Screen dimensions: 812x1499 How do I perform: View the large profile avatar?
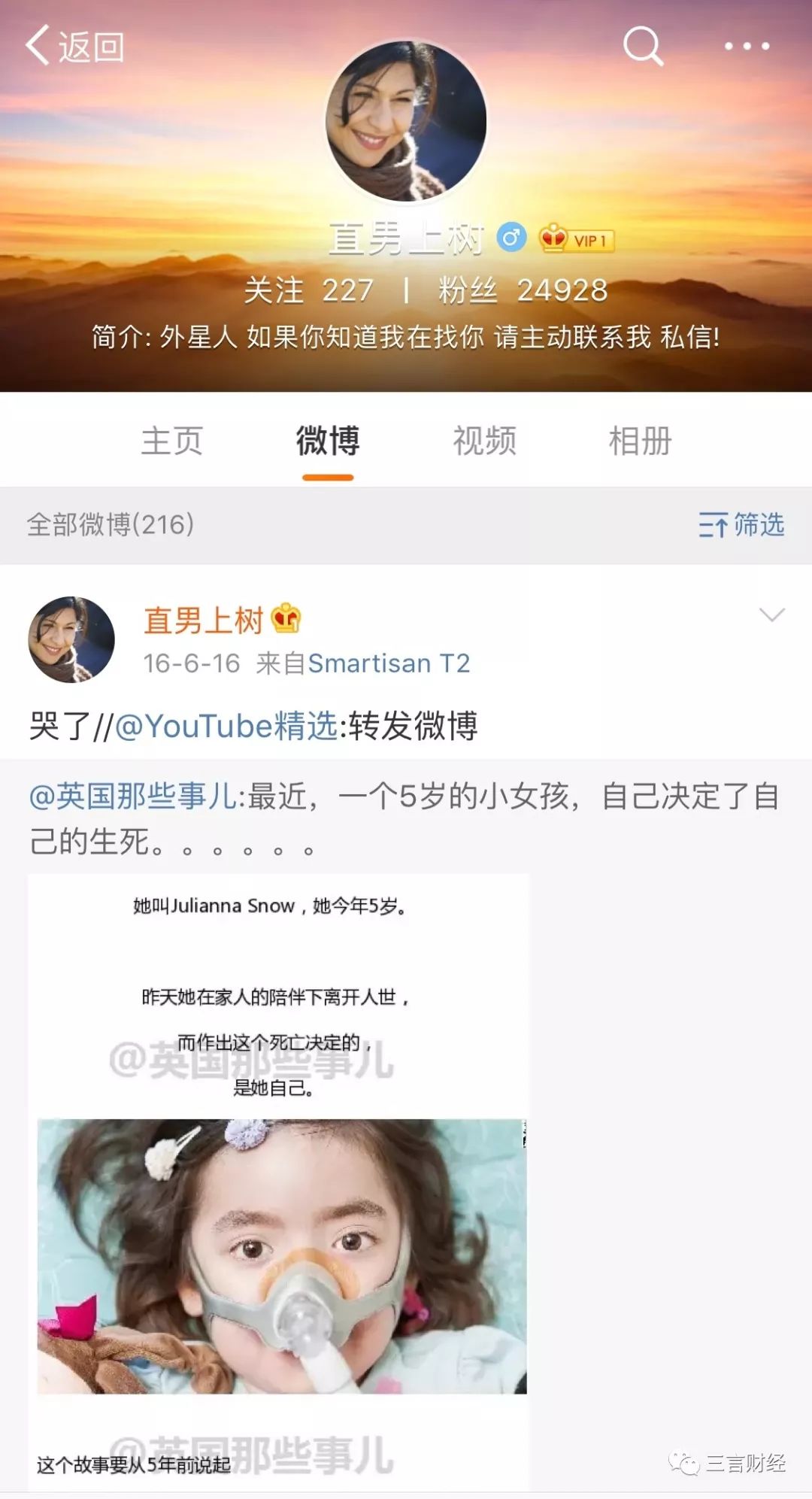406,122
